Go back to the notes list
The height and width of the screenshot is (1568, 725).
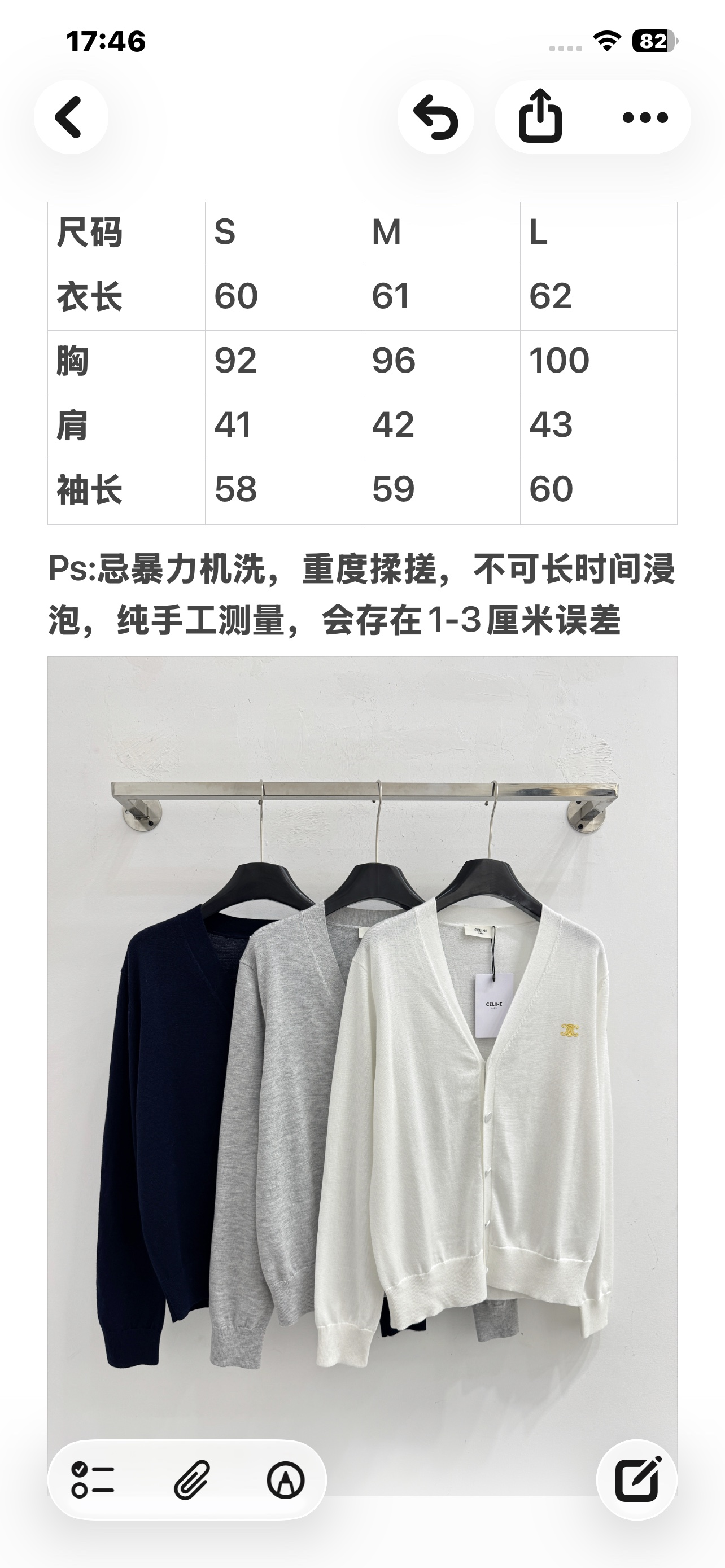[x=71, y=117]
